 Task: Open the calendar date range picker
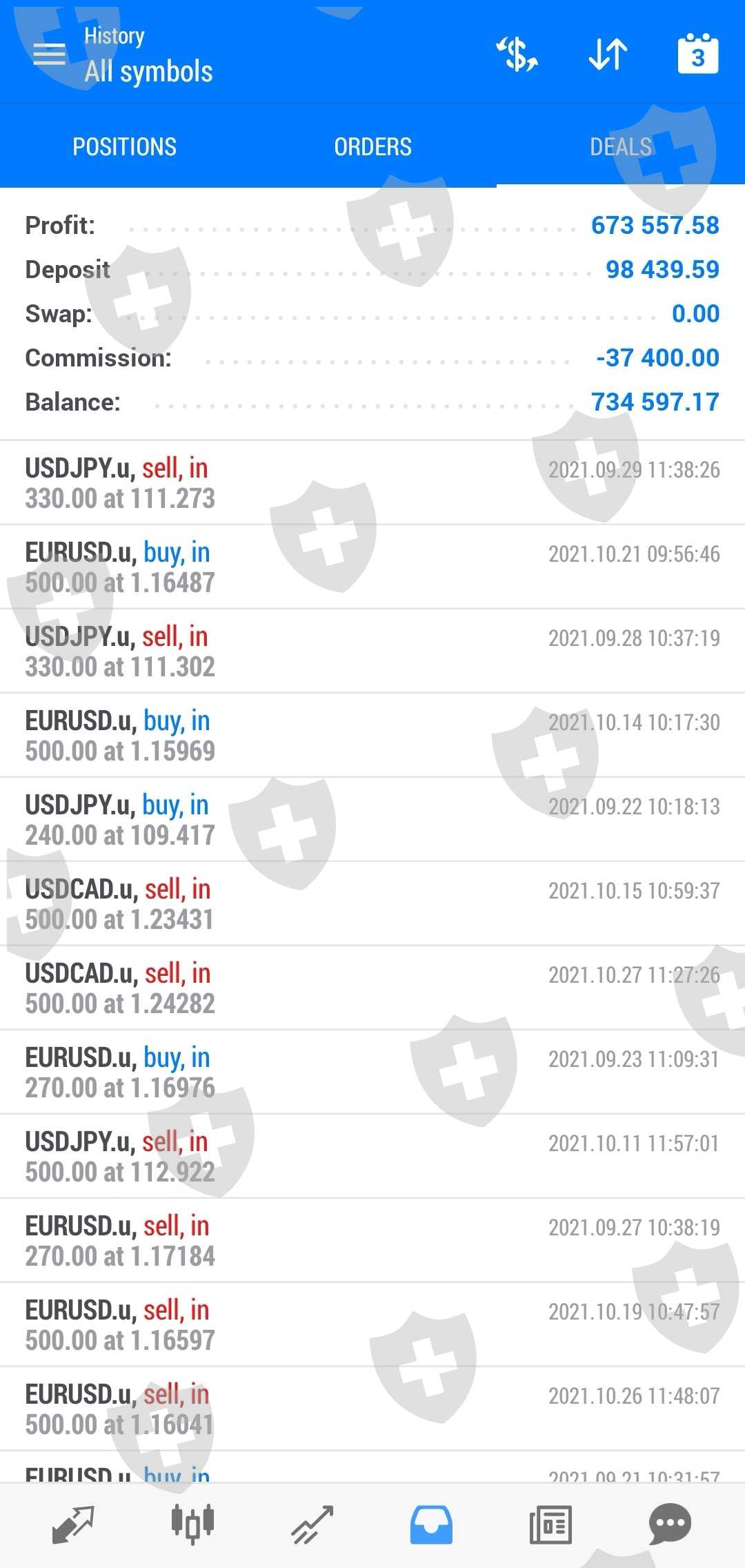(698, 55)
